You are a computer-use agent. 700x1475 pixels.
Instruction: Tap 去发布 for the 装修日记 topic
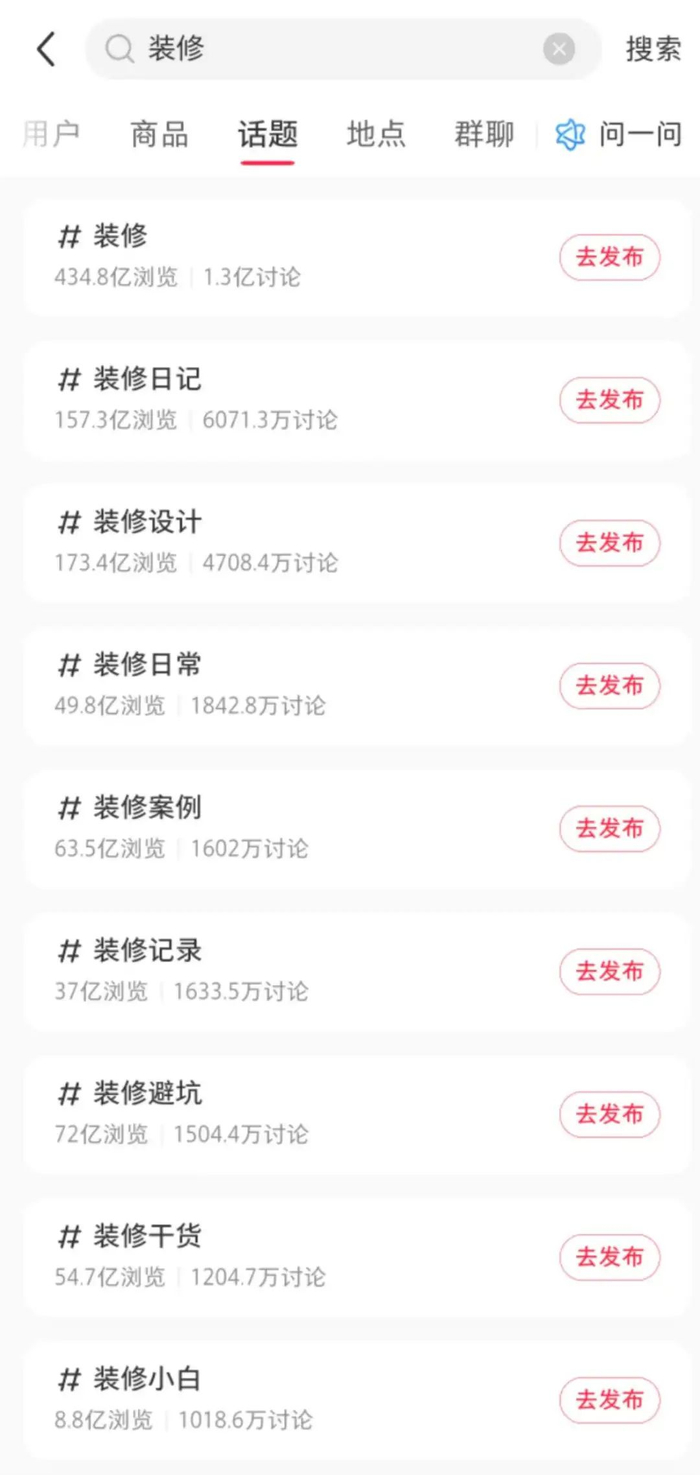pyautogui.click(x=609, y=400)
